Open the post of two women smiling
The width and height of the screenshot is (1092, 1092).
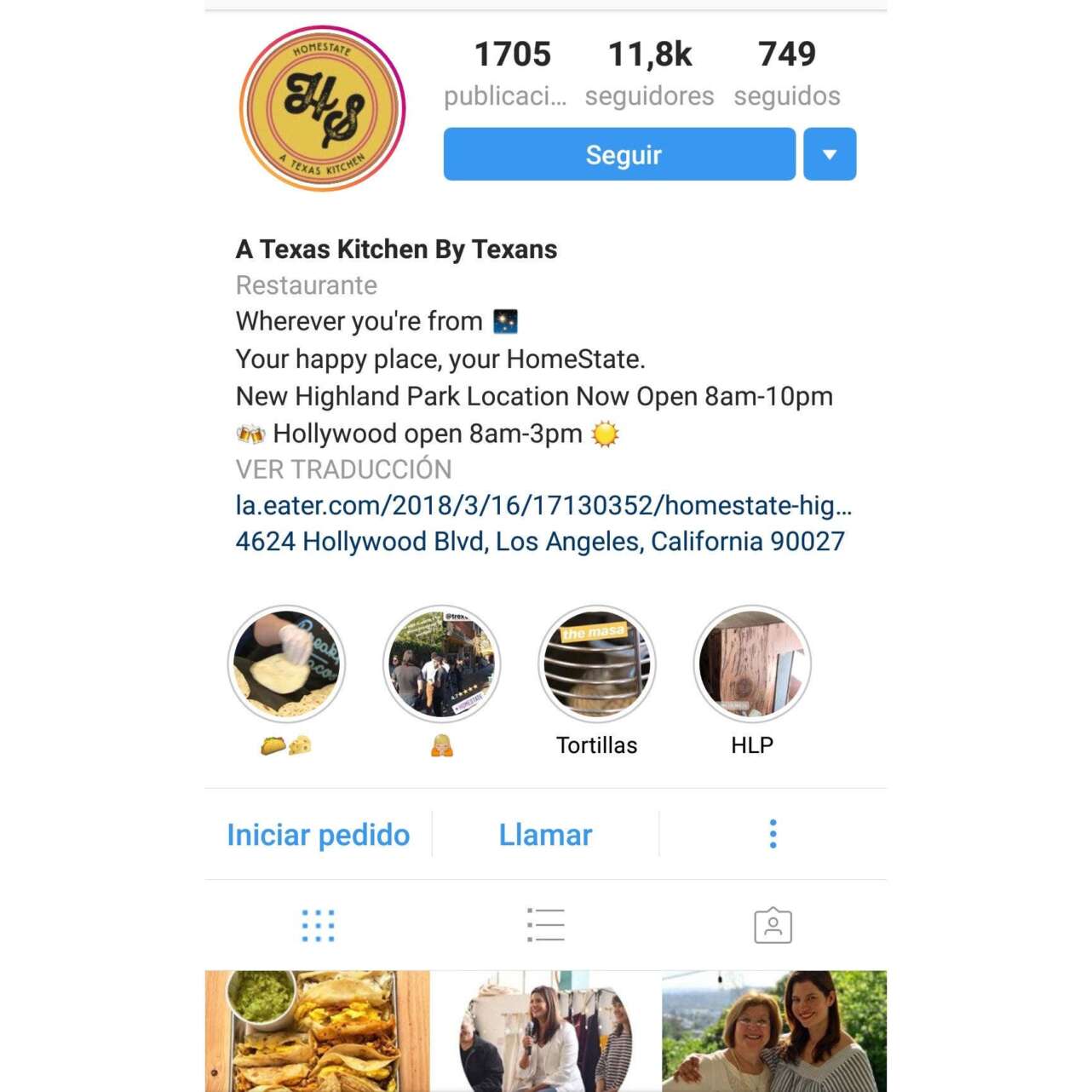coord(774,1031)
